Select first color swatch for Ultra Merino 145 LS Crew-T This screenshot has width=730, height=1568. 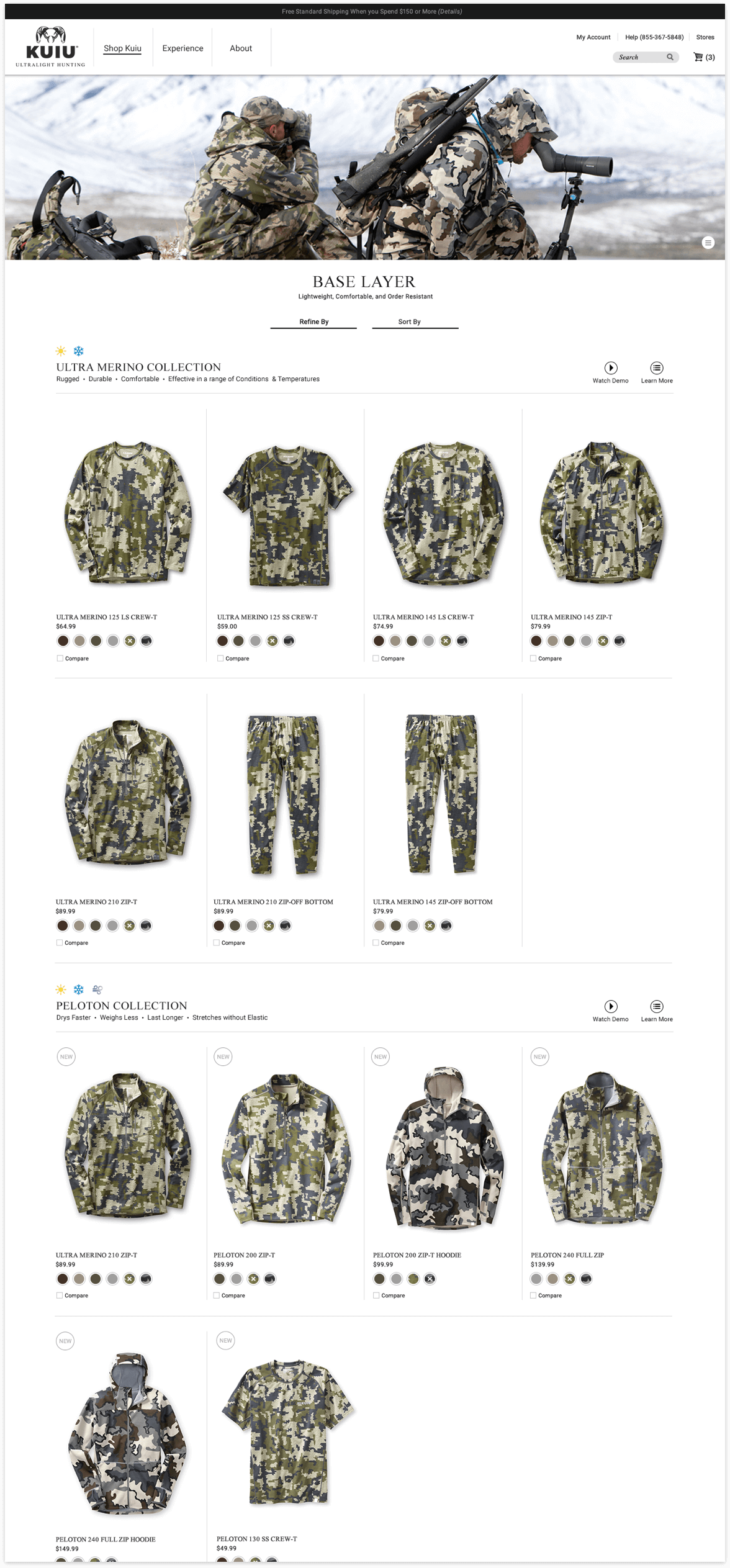coord(379,641)
